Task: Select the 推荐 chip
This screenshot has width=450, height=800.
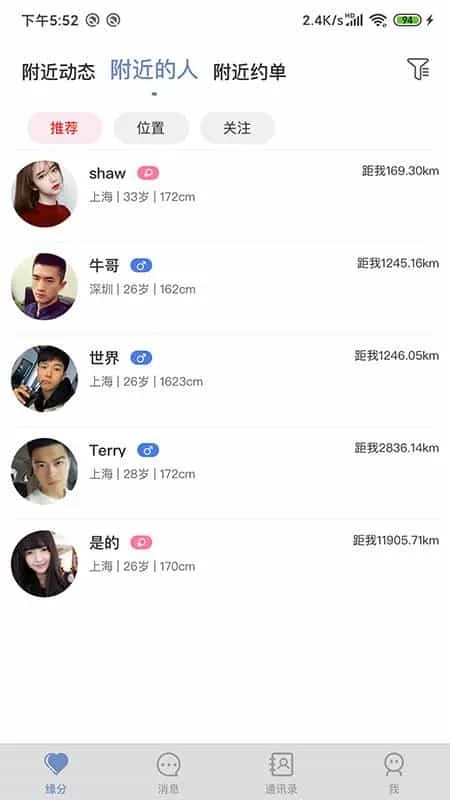Action: [x=64, y=128]
